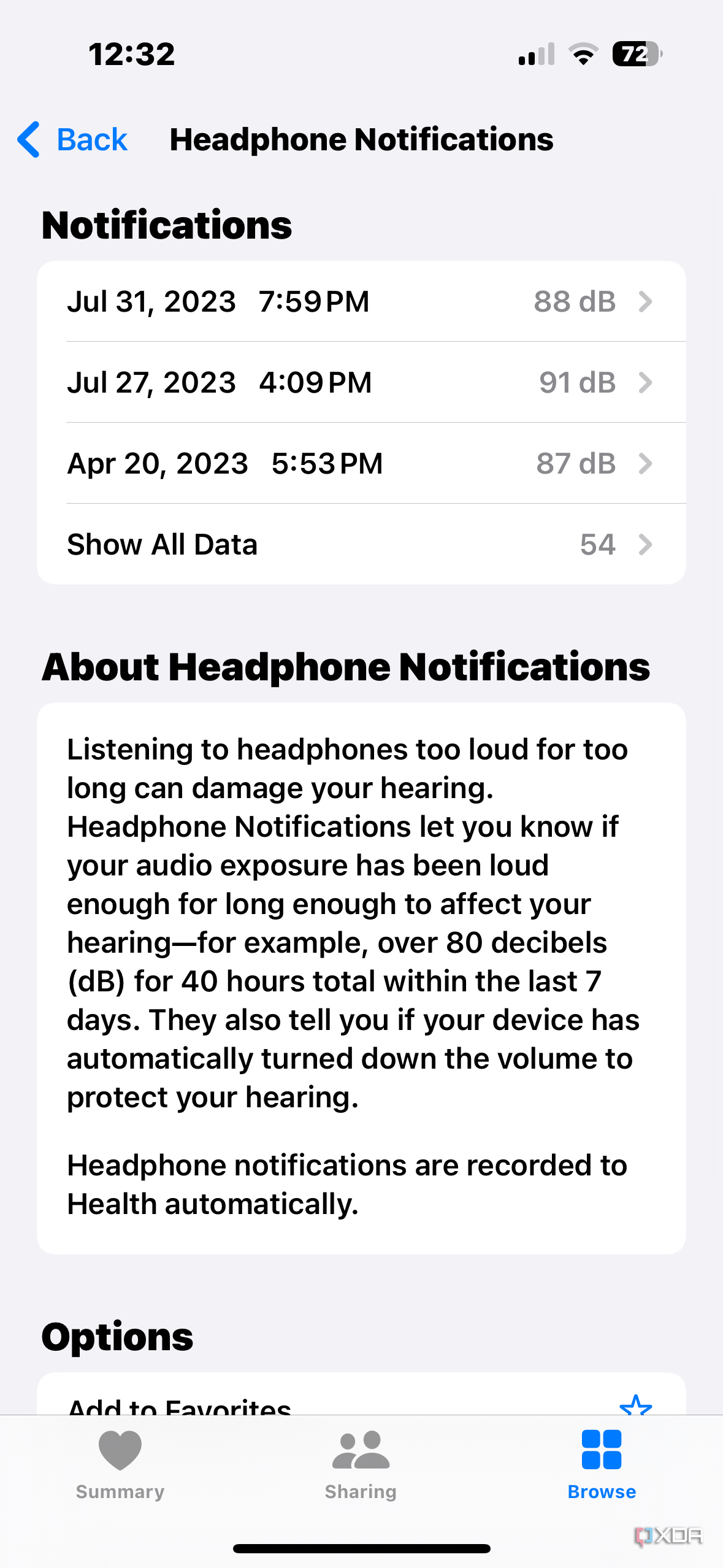
Task: Tap the battery indicator showing 72
Action: pos(635,55)
